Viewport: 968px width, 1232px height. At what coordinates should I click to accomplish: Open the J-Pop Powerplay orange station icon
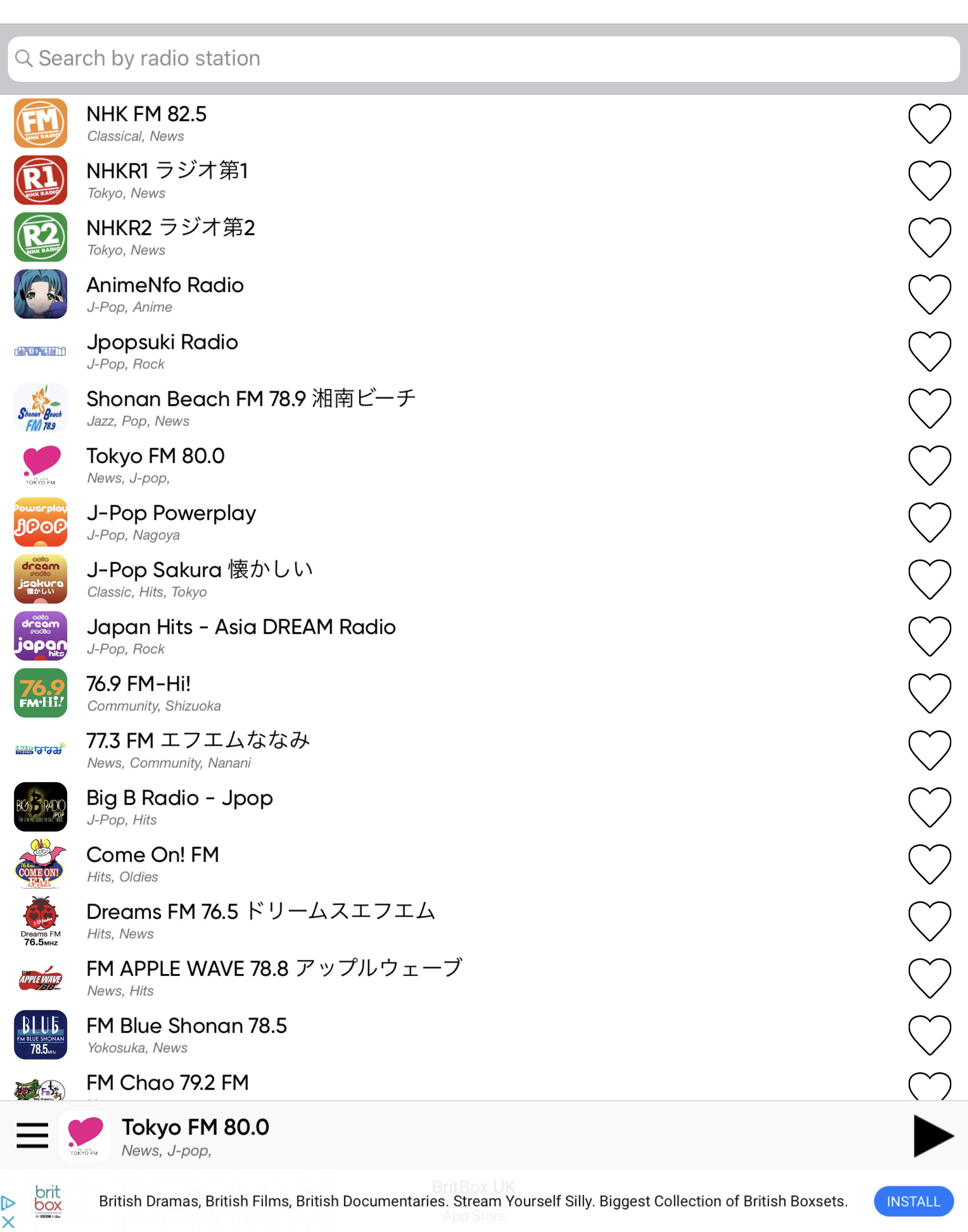[40, 521]
